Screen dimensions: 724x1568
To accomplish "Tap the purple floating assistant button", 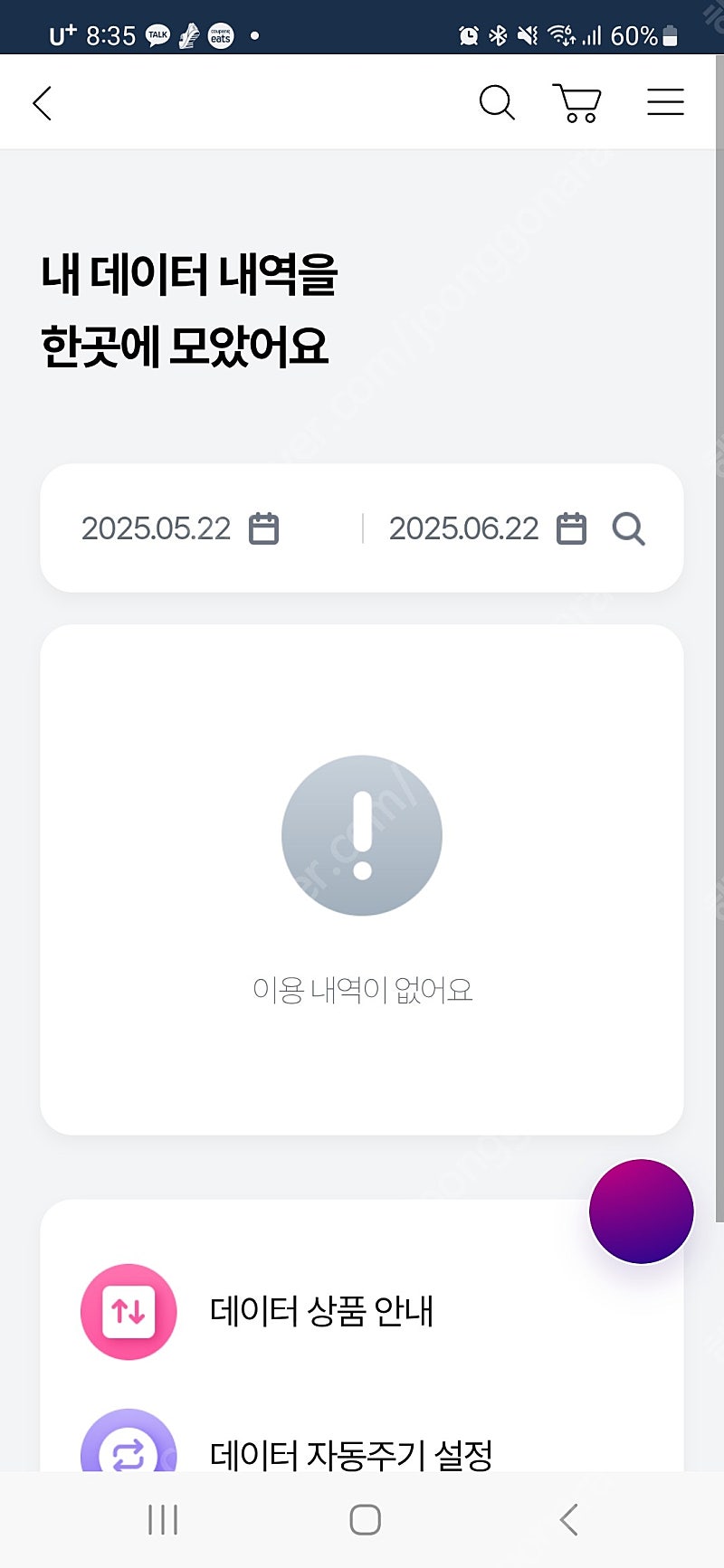I will point(641,1212).
